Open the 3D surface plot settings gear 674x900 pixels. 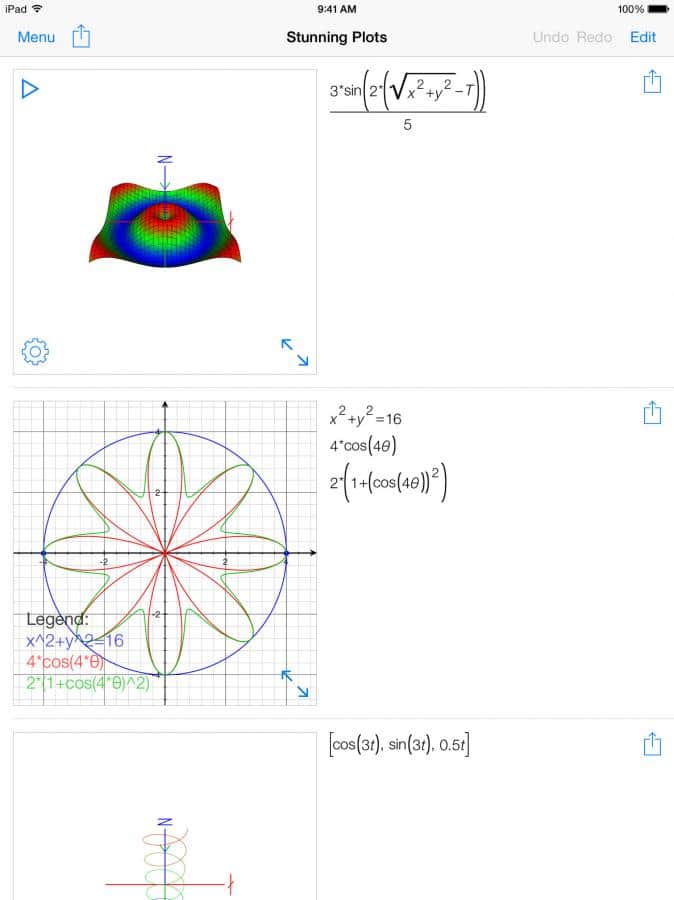click(x=34, y=351)
